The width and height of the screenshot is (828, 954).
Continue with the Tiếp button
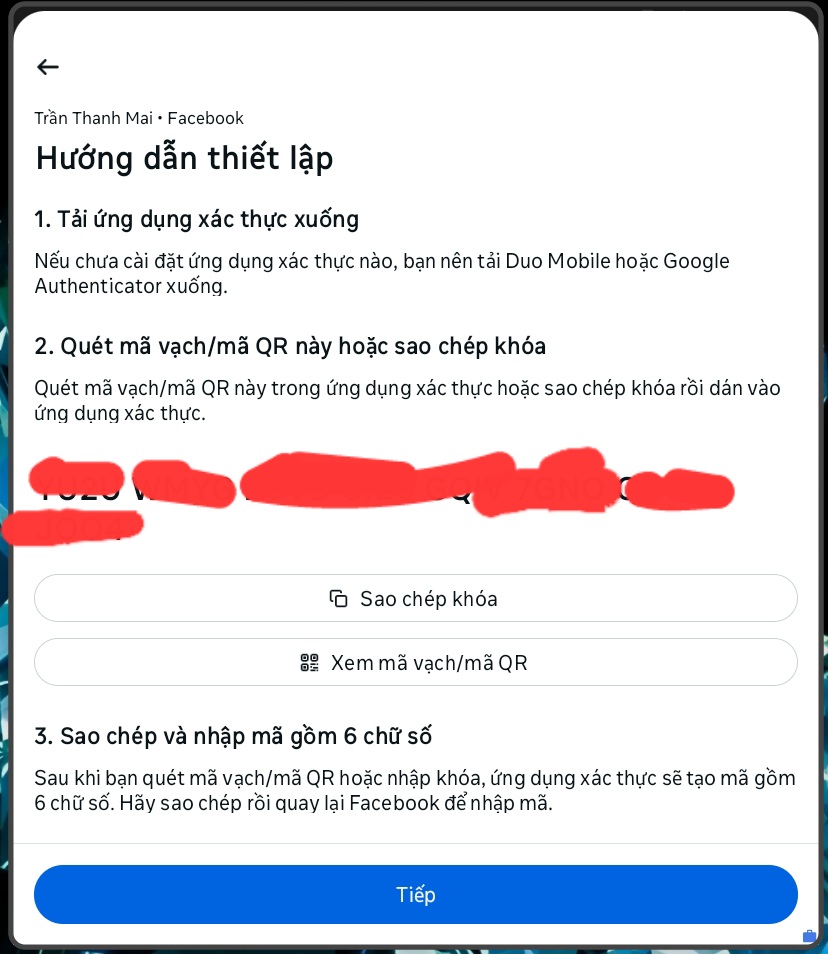coord(415,894)
